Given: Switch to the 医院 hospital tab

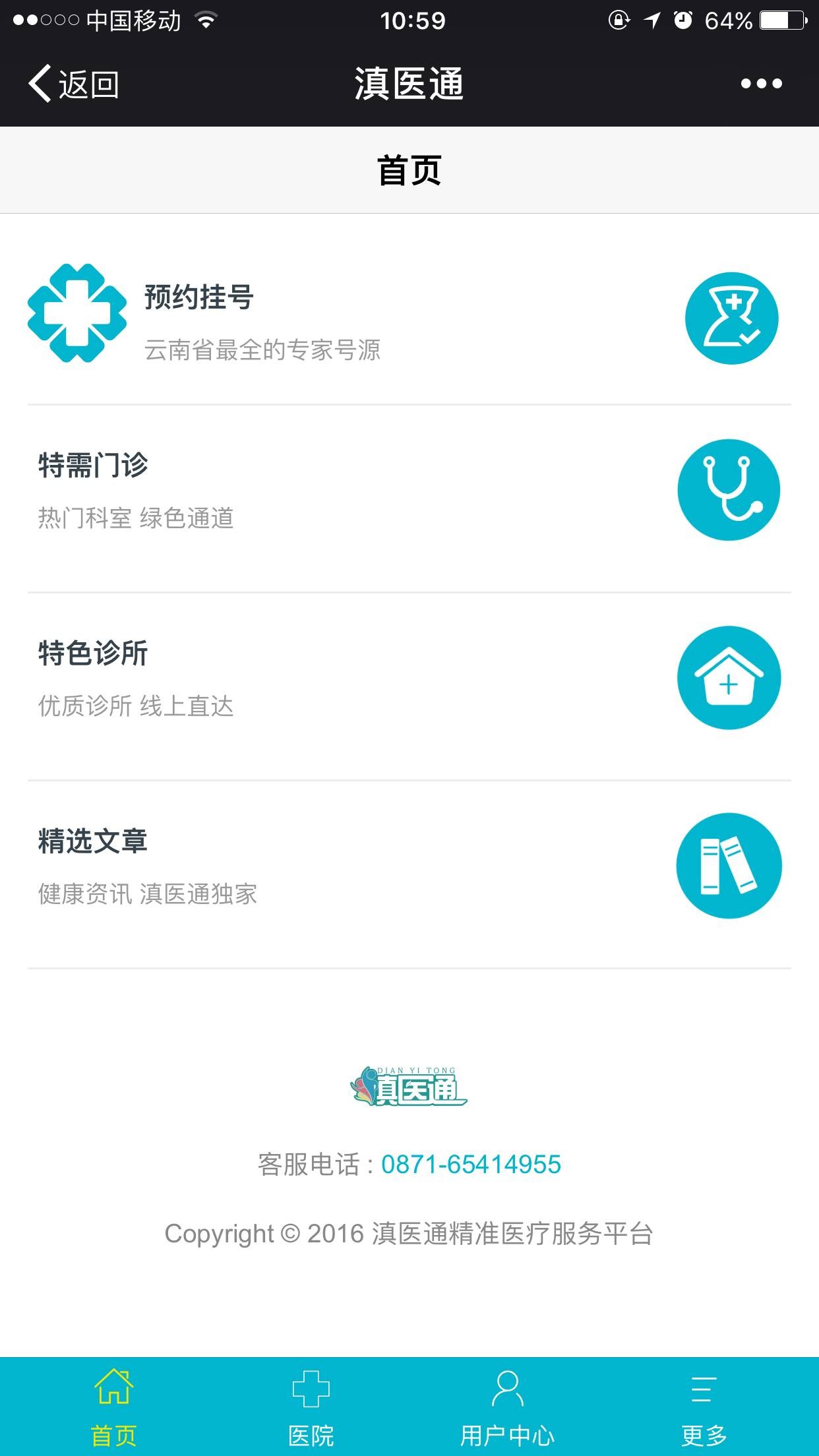Looking at the screenshot, I should (x=311, y=1406).
